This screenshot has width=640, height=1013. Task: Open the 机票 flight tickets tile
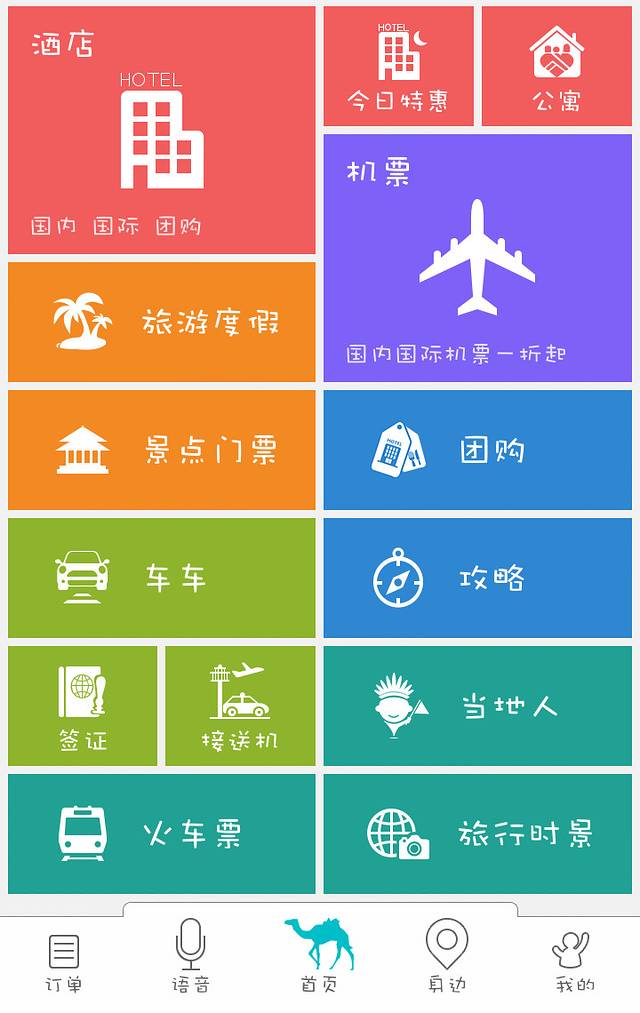pyautogui.click(x=477, y=258)
